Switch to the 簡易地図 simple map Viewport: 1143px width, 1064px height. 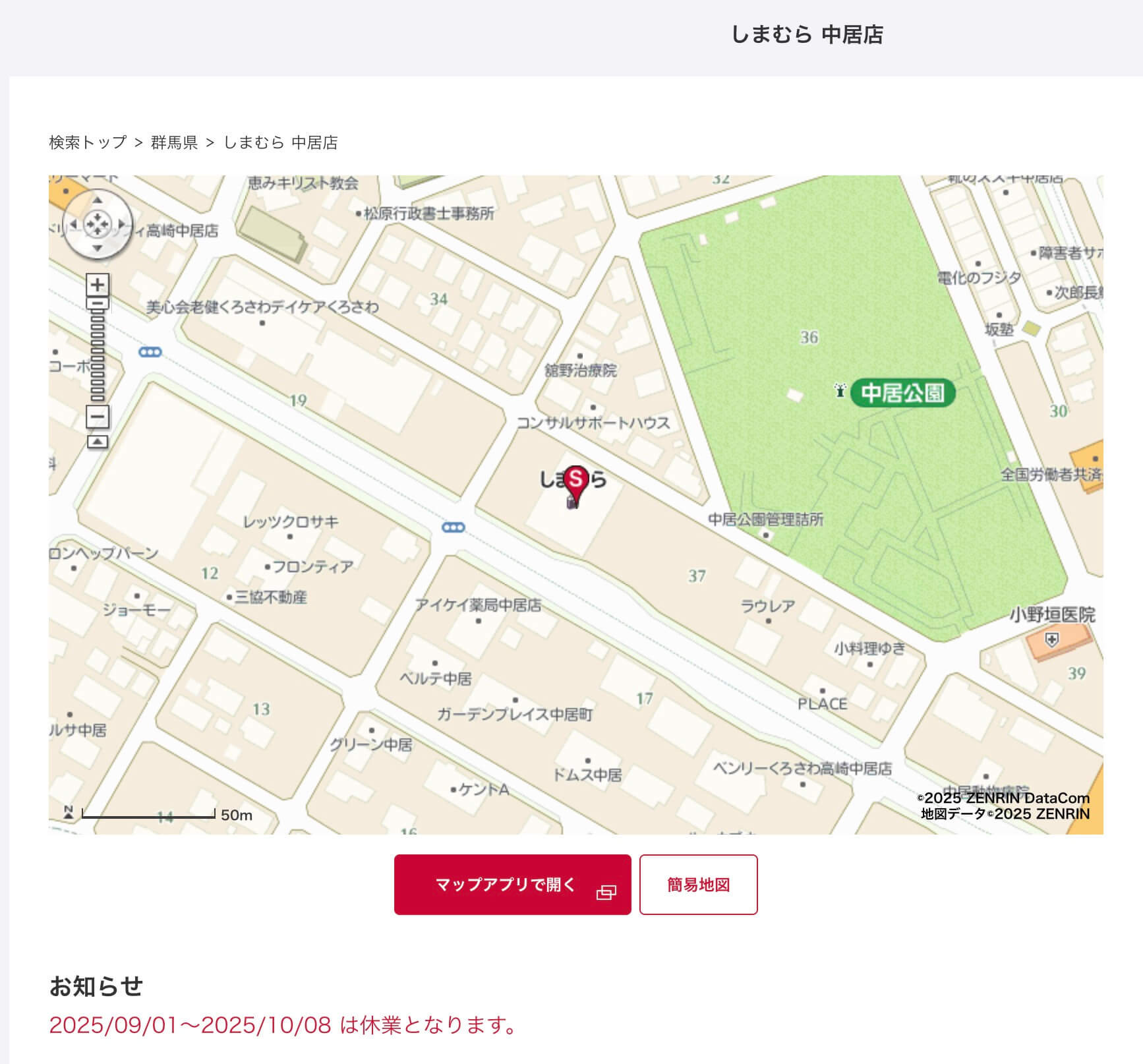tap(698, 885)
